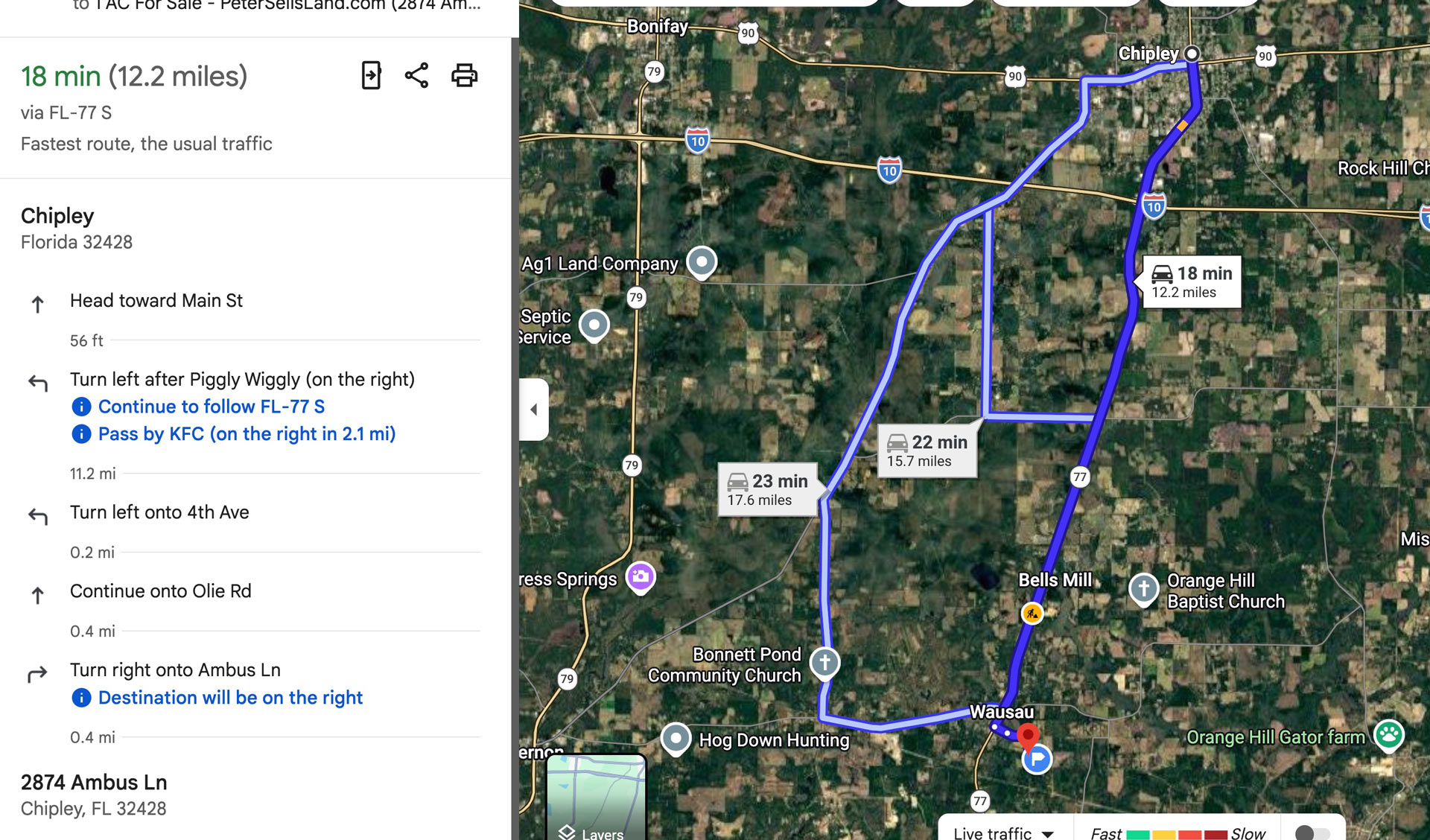Open Bonnett Pond Community Church marker
The height and width of the screenshot is (840, 1430).
824,662
